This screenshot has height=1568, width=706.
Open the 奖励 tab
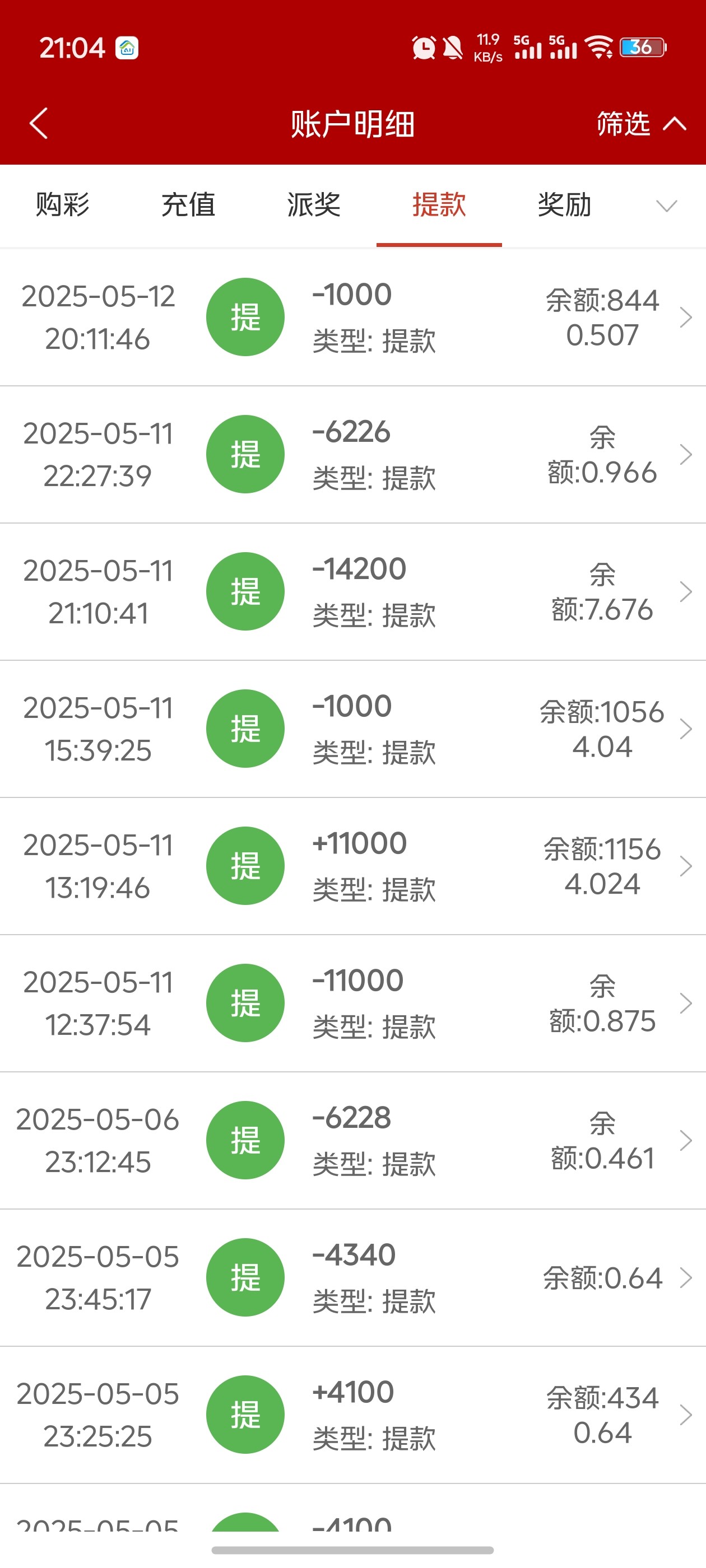coord(565,204)
